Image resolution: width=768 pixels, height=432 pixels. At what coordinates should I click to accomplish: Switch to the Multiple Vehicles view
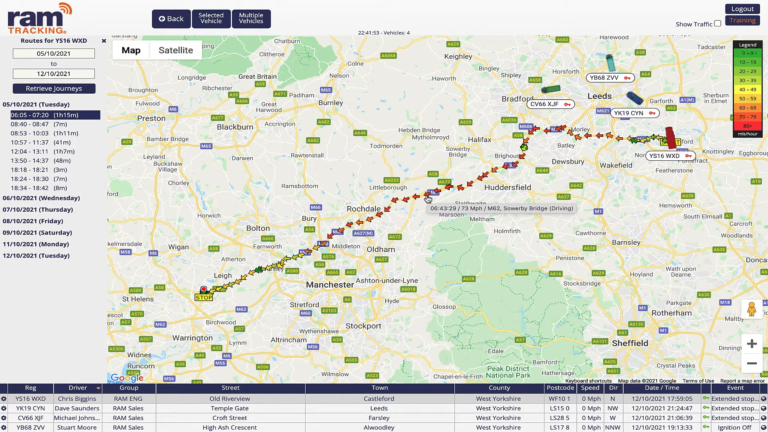click(251, 18)
